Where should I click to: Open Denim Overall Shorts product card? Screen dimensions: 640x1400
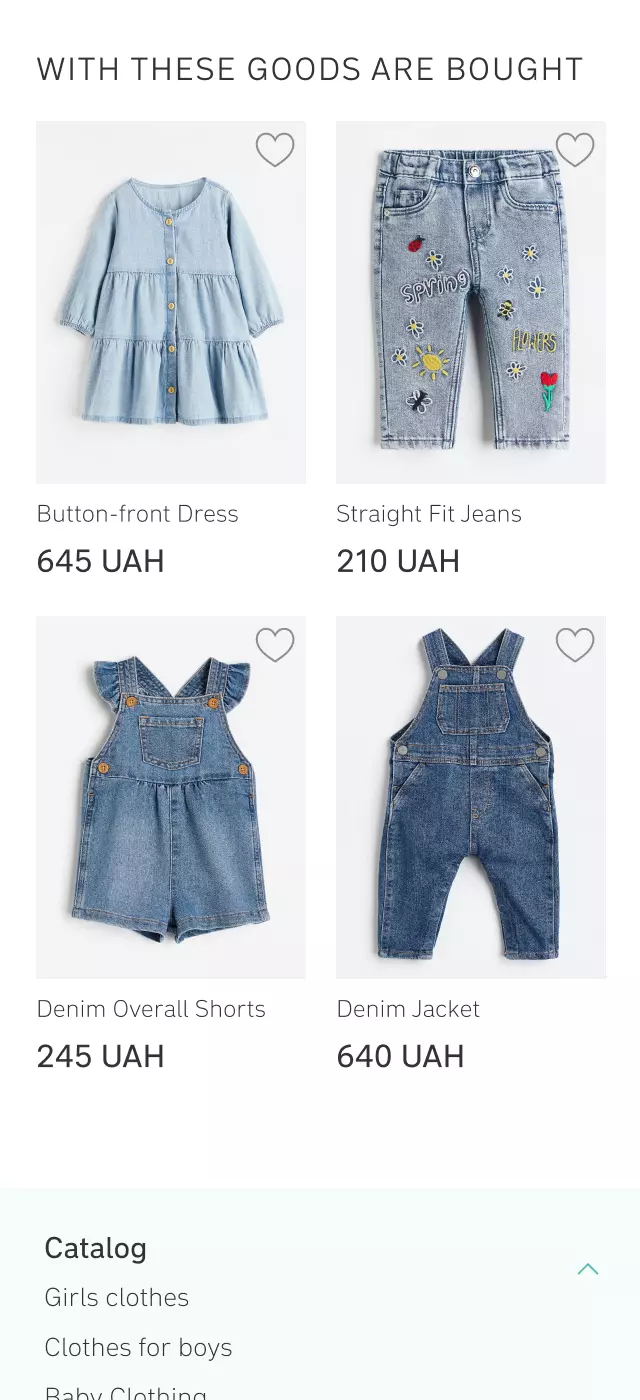tap(171, 797)
